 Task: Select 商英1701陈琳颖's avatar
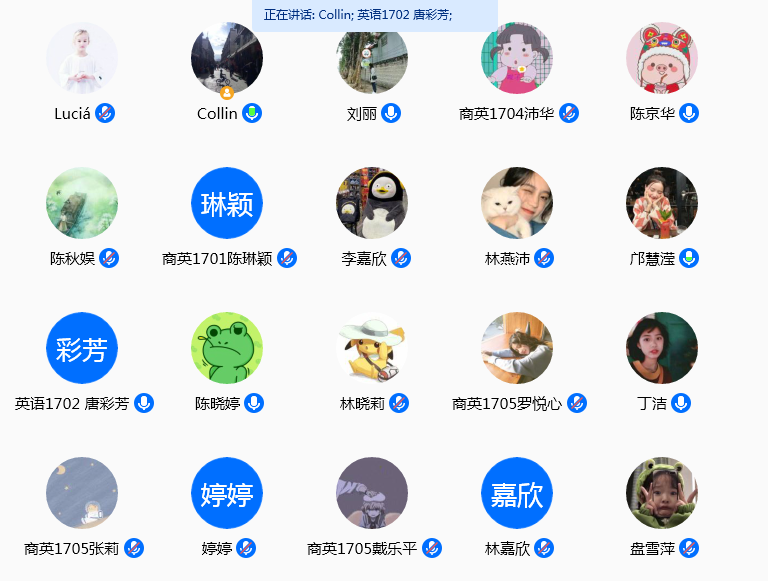[227, 203]
